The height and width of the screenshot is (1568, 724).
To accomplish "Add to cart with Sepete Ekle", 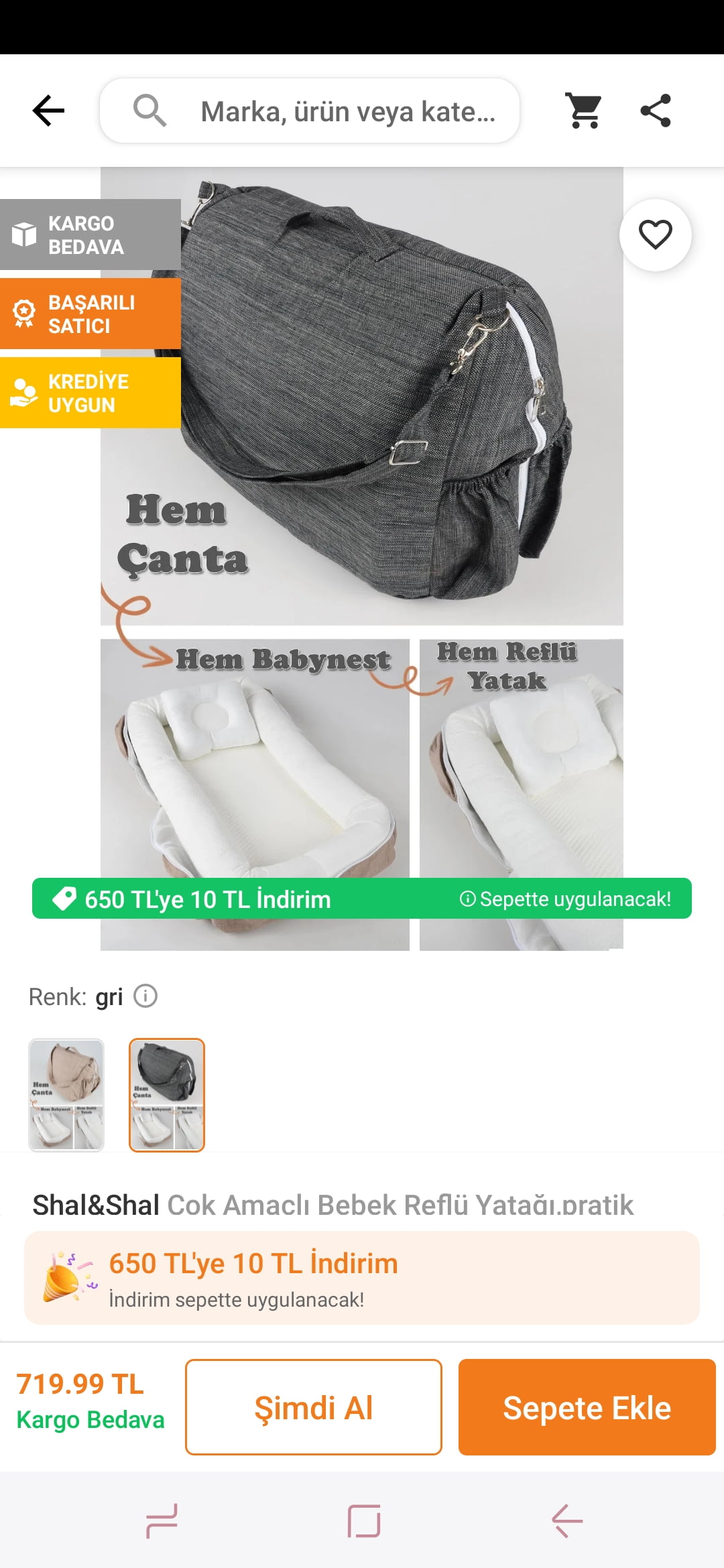I will (x=587, y=1407).
